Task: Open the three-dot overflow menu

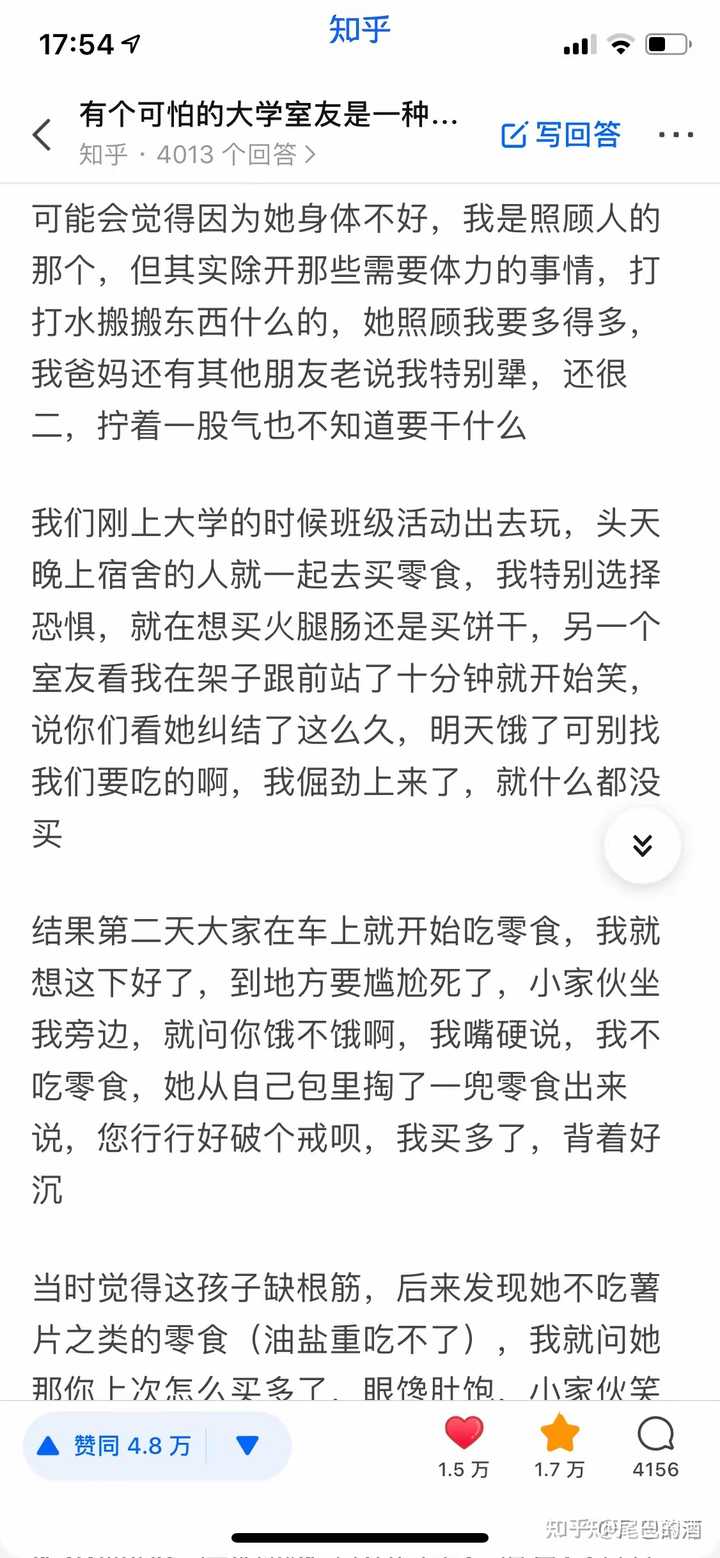Action: (676, 135)
